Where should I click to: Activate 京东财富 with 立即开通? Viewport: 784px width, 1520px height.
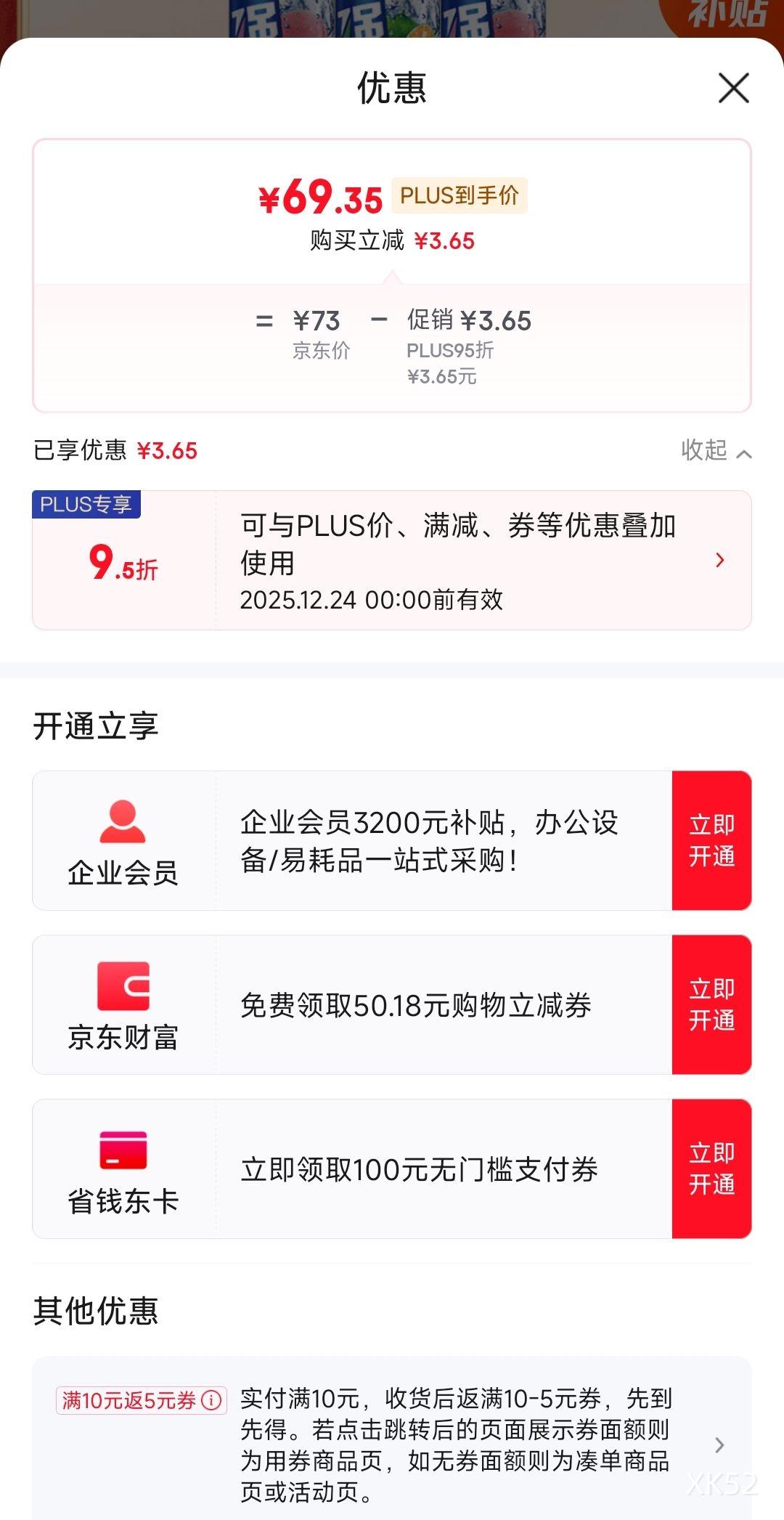click(x=711, y=1004)
